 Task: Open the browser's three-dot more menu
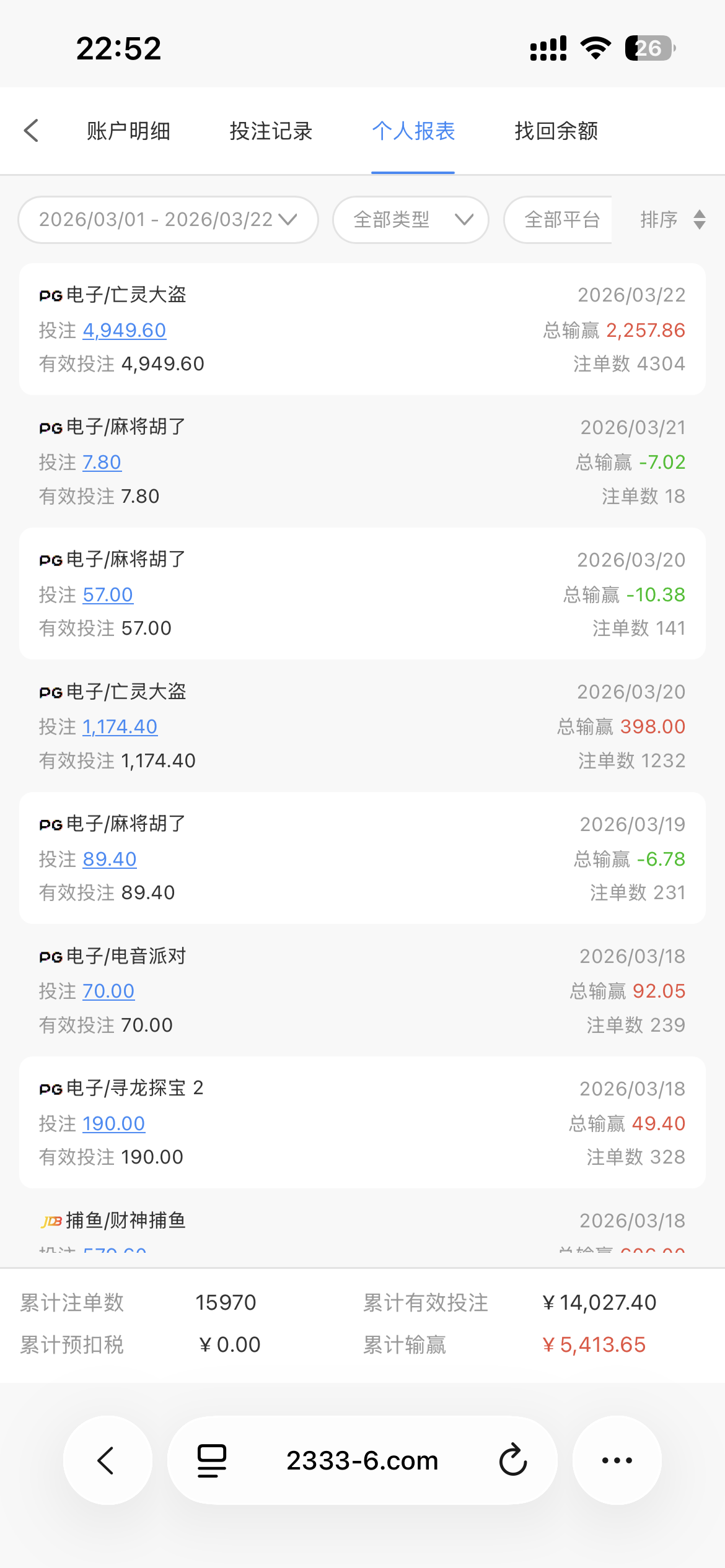point(617,1460)
